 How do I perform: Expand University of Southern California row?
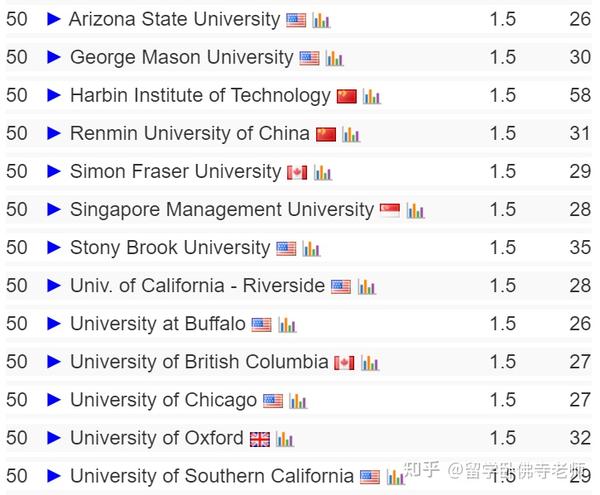pyautogui.click(x=54, y=475)
